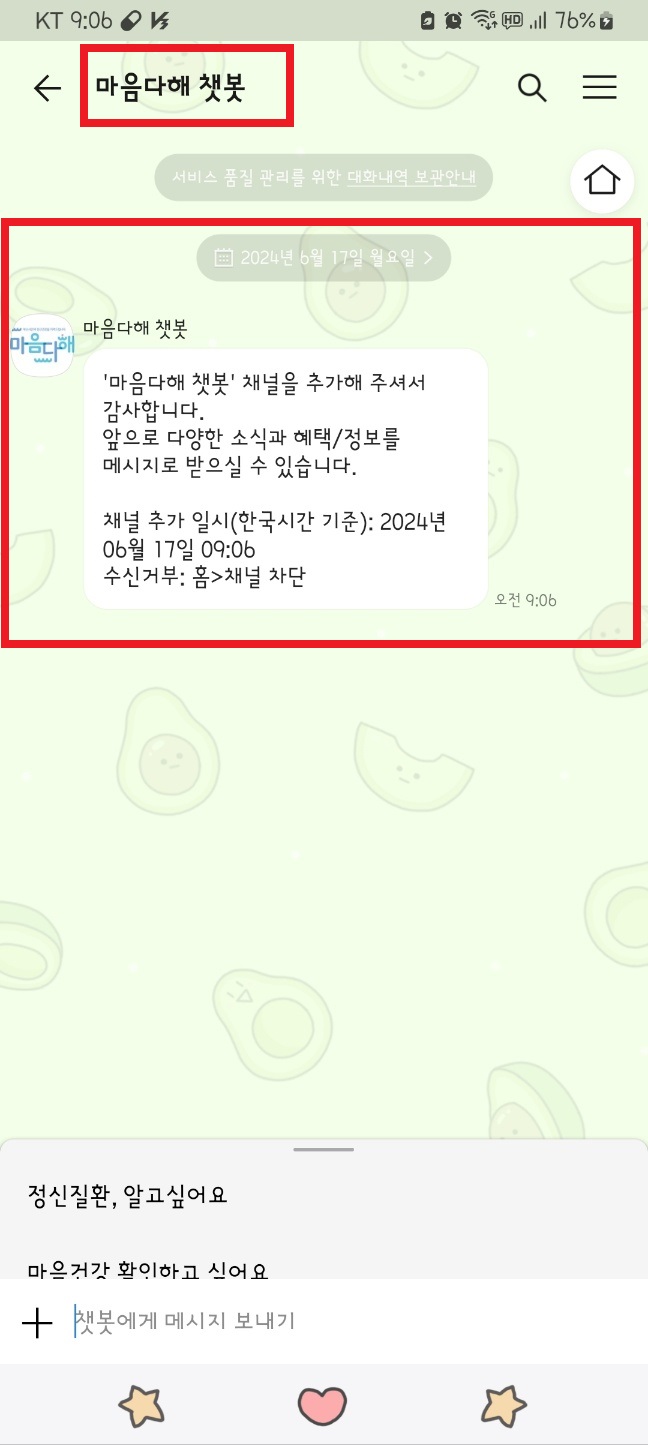
Task: Tap the pink heart emoticon
Action: pyautogui.click(x=322, y=1405)
